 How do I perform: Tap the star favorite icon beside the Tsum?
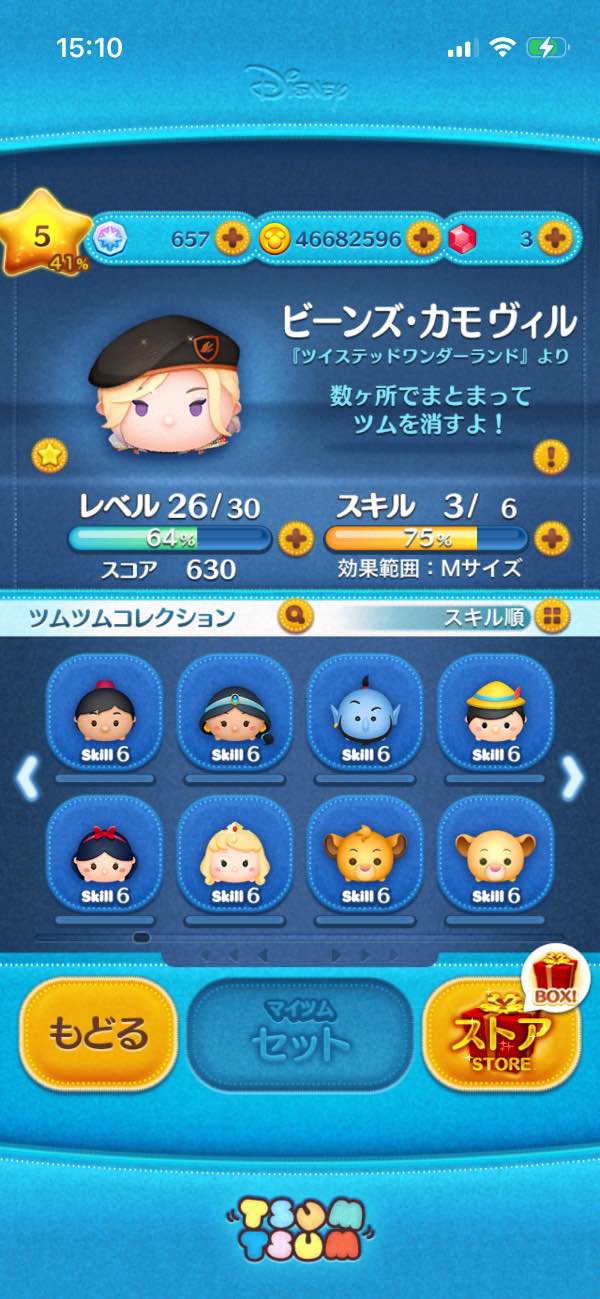pos(48,456)
